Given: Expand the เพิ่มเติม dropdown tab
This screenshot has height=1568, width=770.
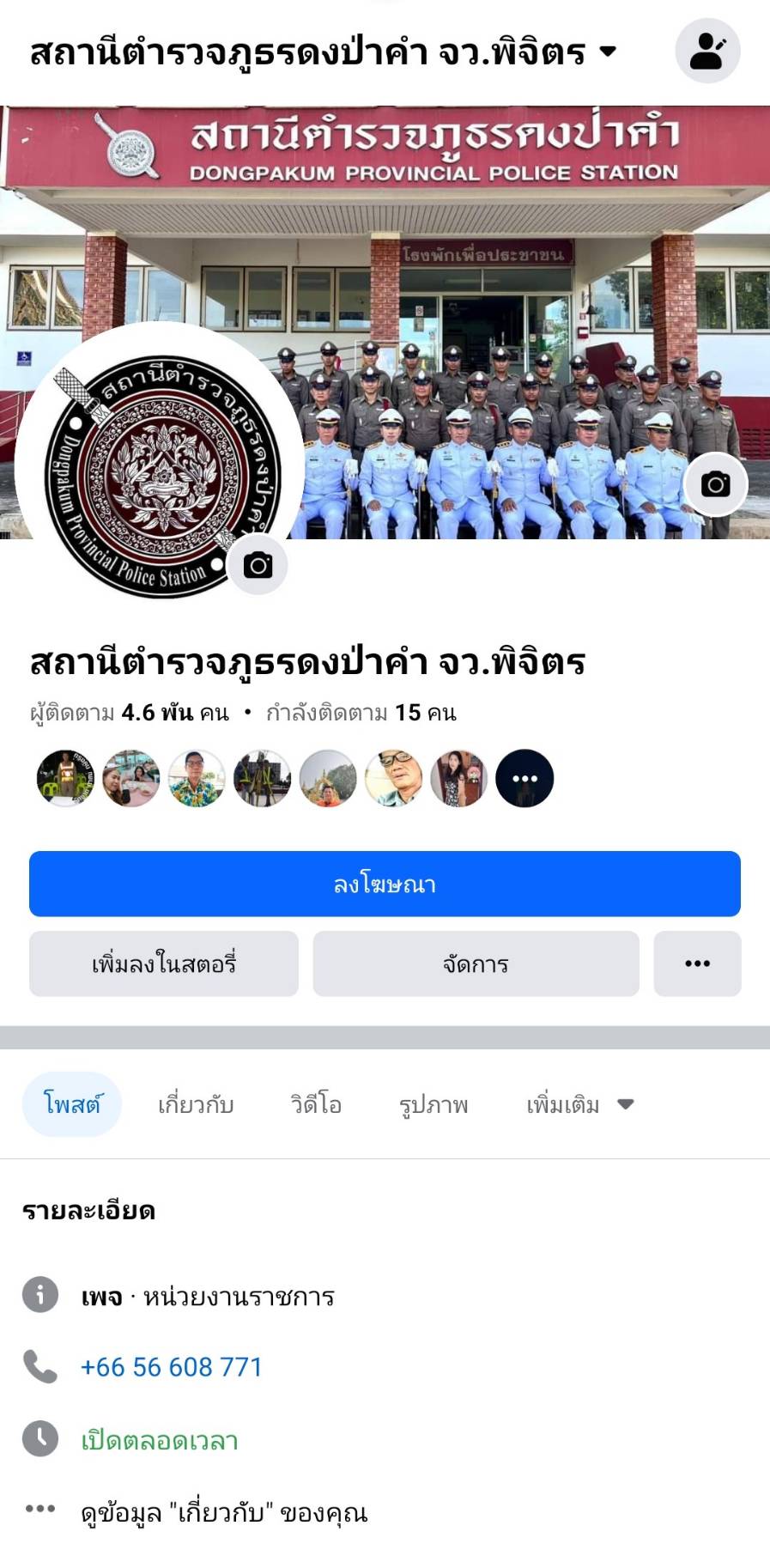Looking at the screenshot, I should (x=579, y=1104).
